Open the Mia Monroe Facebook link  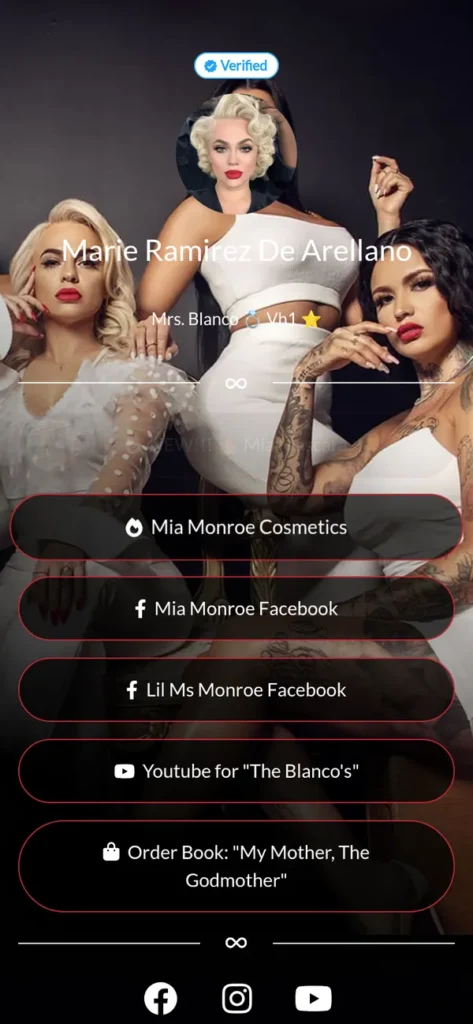(x=236, y=609)
